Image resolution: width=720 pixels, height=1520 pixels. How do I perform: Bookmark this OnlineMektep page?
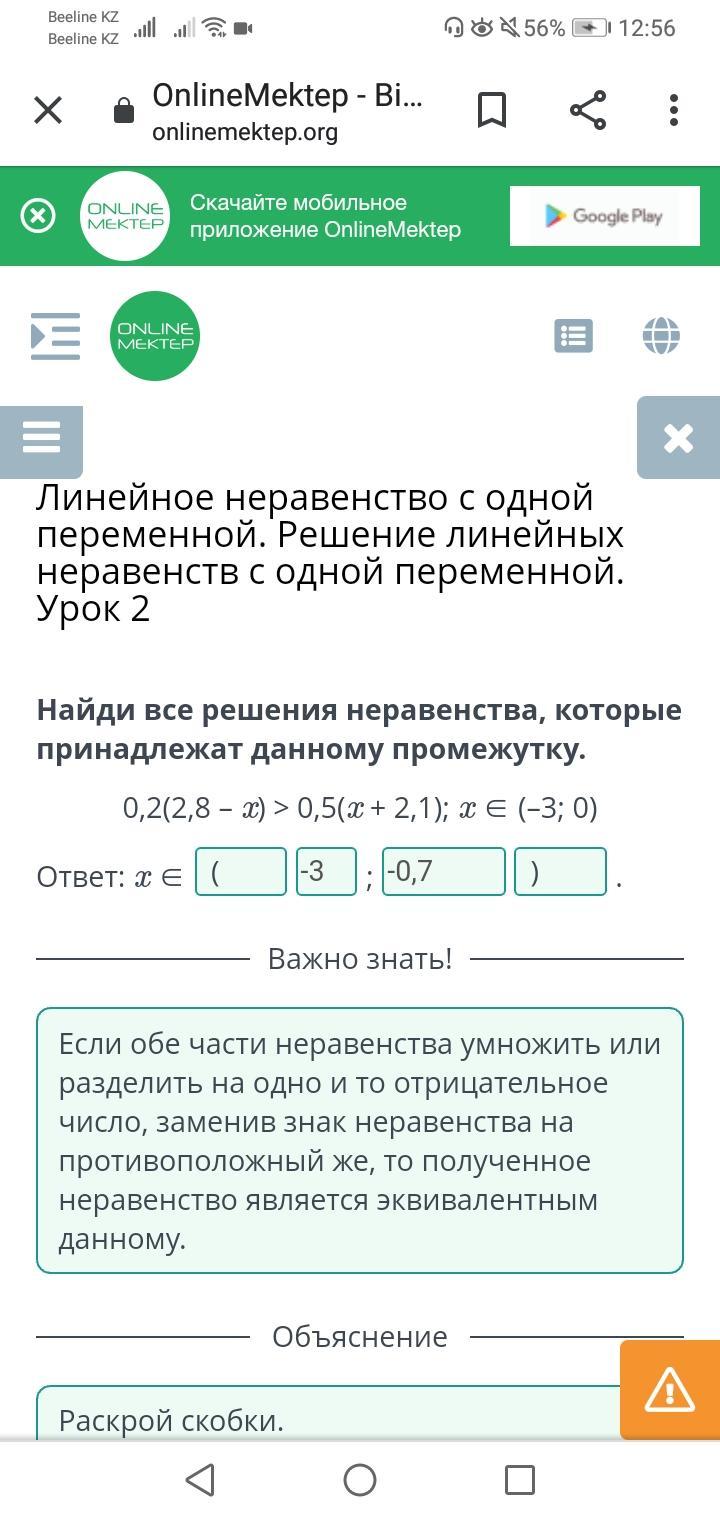click(492, 110)
